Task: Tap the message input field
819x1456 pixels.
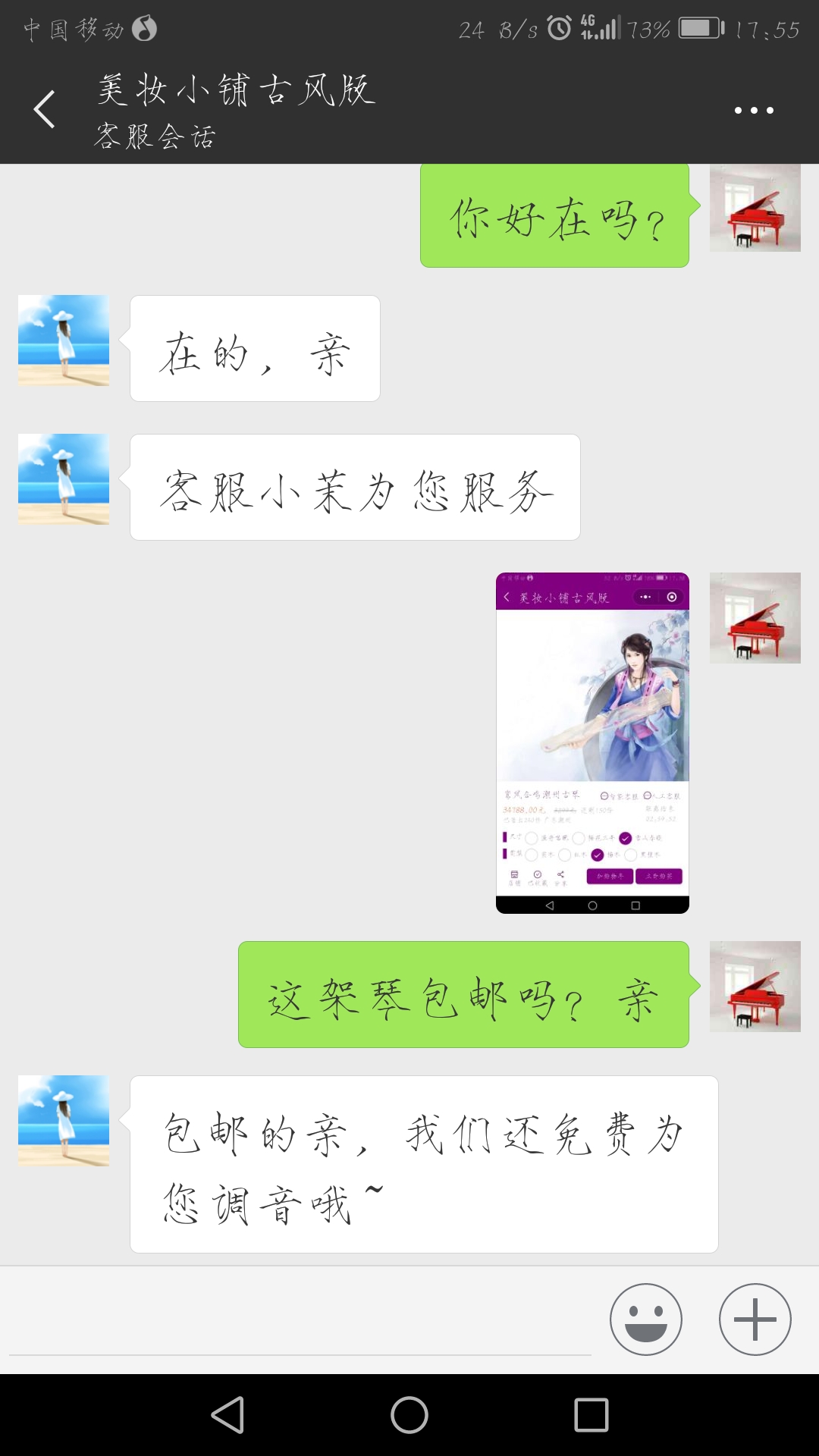Action: [x=300, y=1319]
